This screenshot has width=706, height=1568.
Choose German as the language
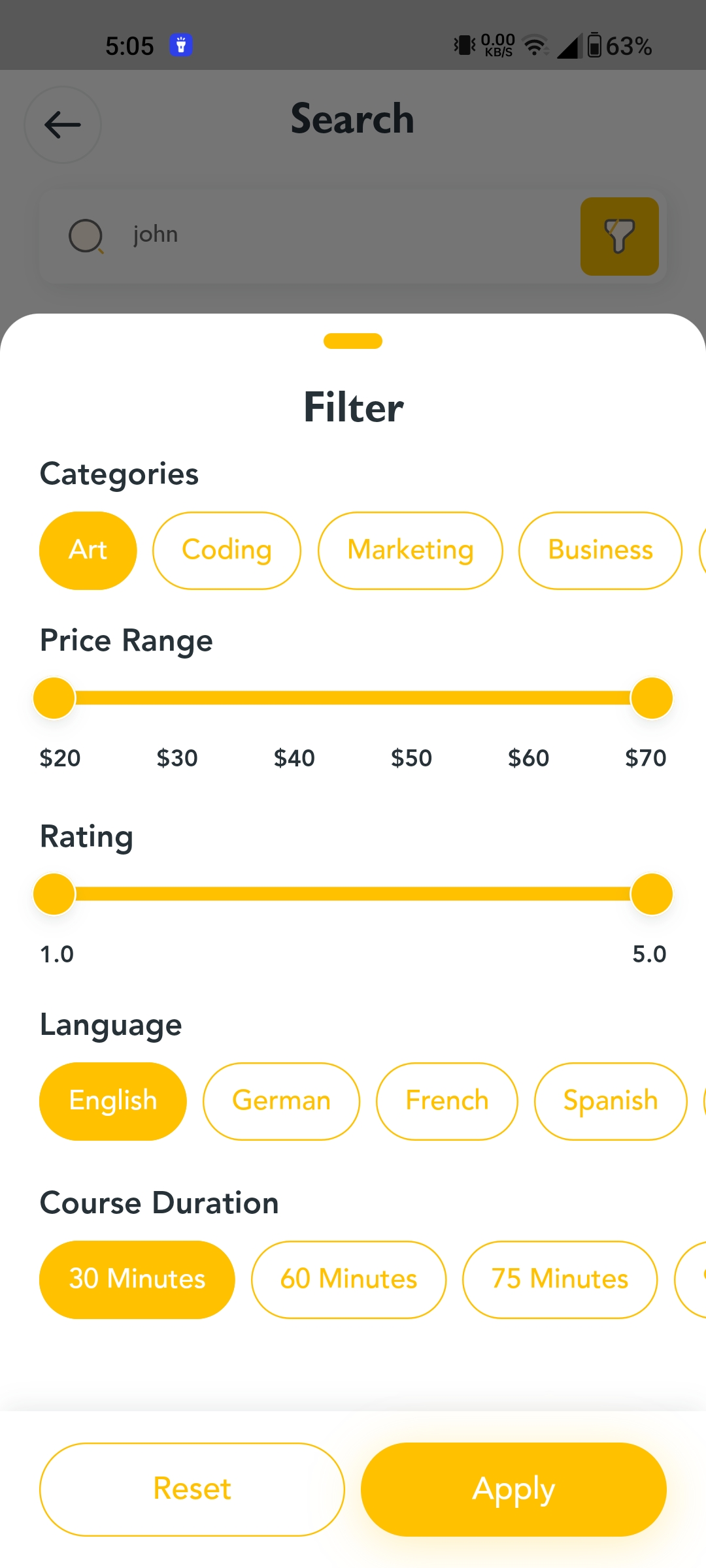[x=280, y=1100]
